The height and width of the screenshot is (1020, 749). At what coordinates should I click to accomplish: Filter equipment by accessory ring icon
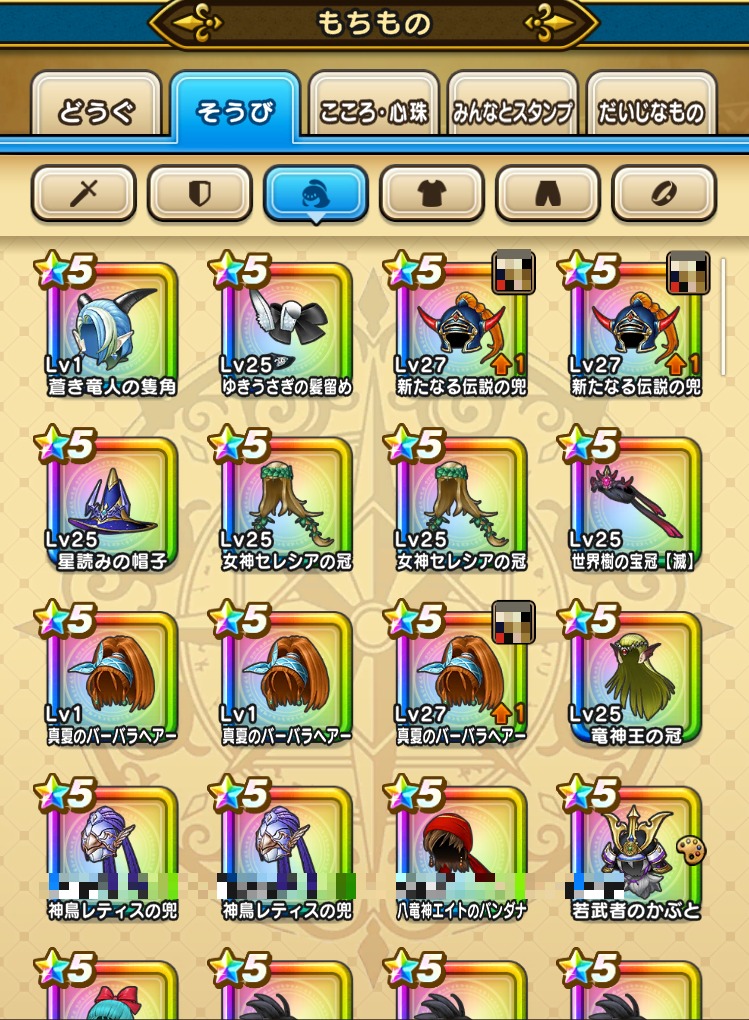pos(663,193)
